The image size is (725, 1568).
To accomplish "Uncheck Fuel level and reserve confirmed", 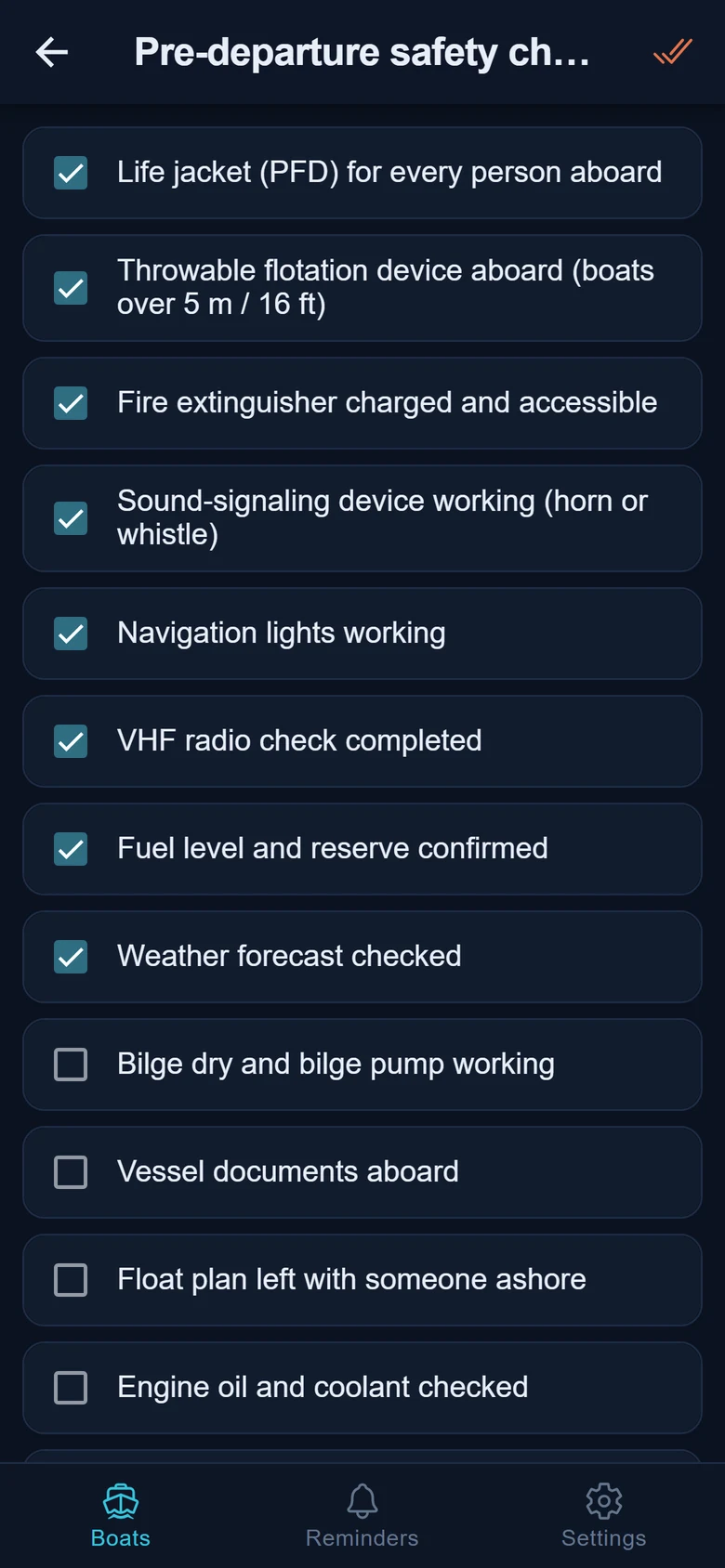I will (71, 849).
